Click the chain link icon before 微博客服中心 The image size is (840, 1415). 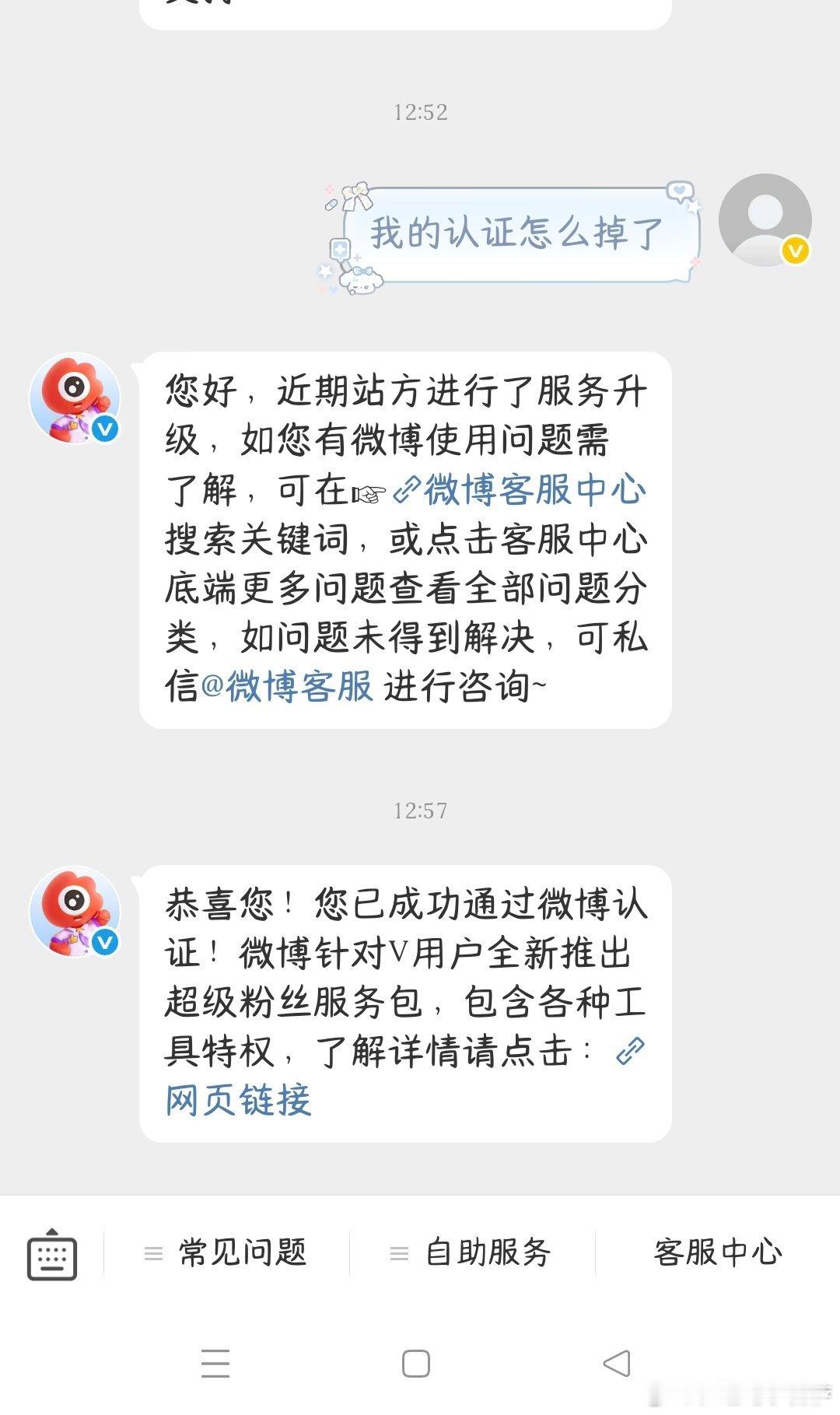(x=407, y=488)
